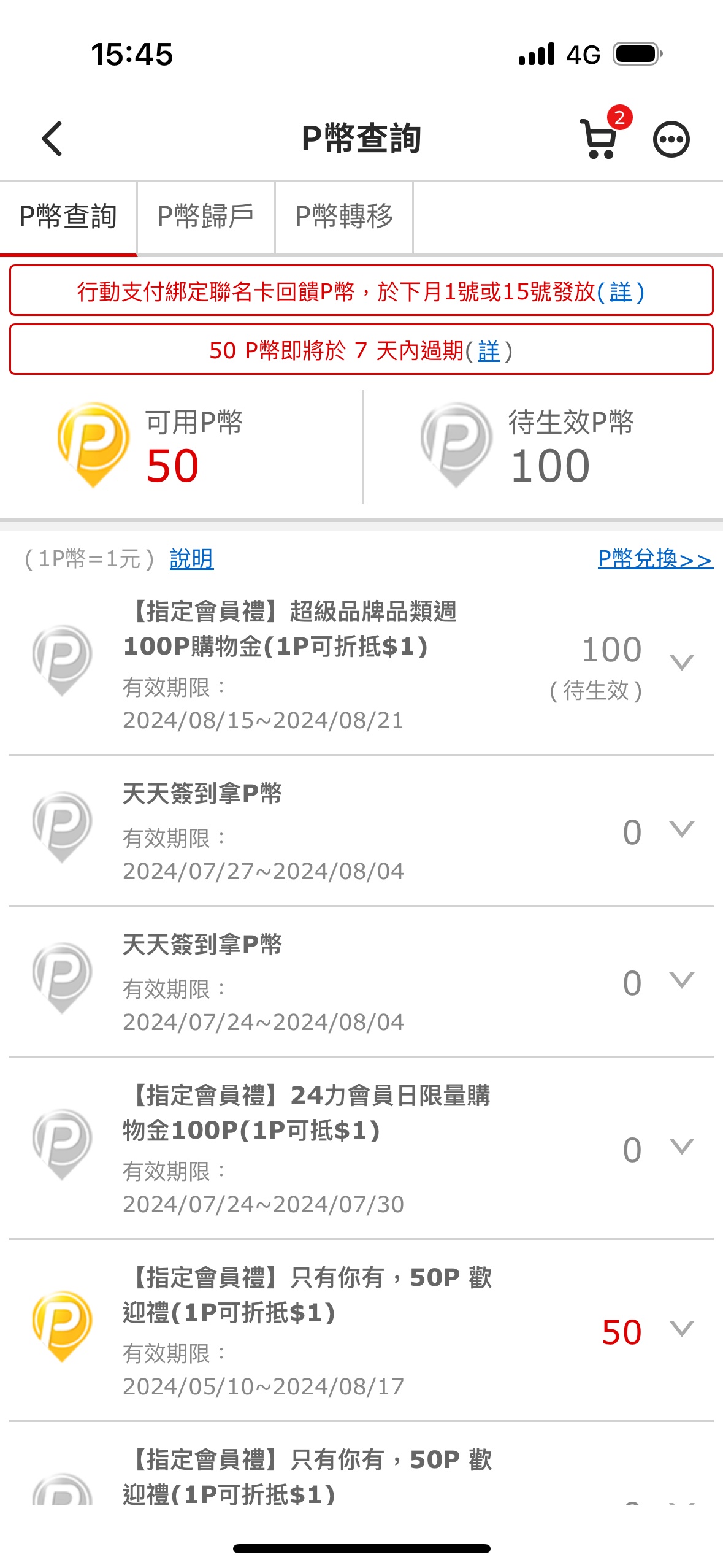
Task: Open the shopping cart
Action: pos(599,139)
